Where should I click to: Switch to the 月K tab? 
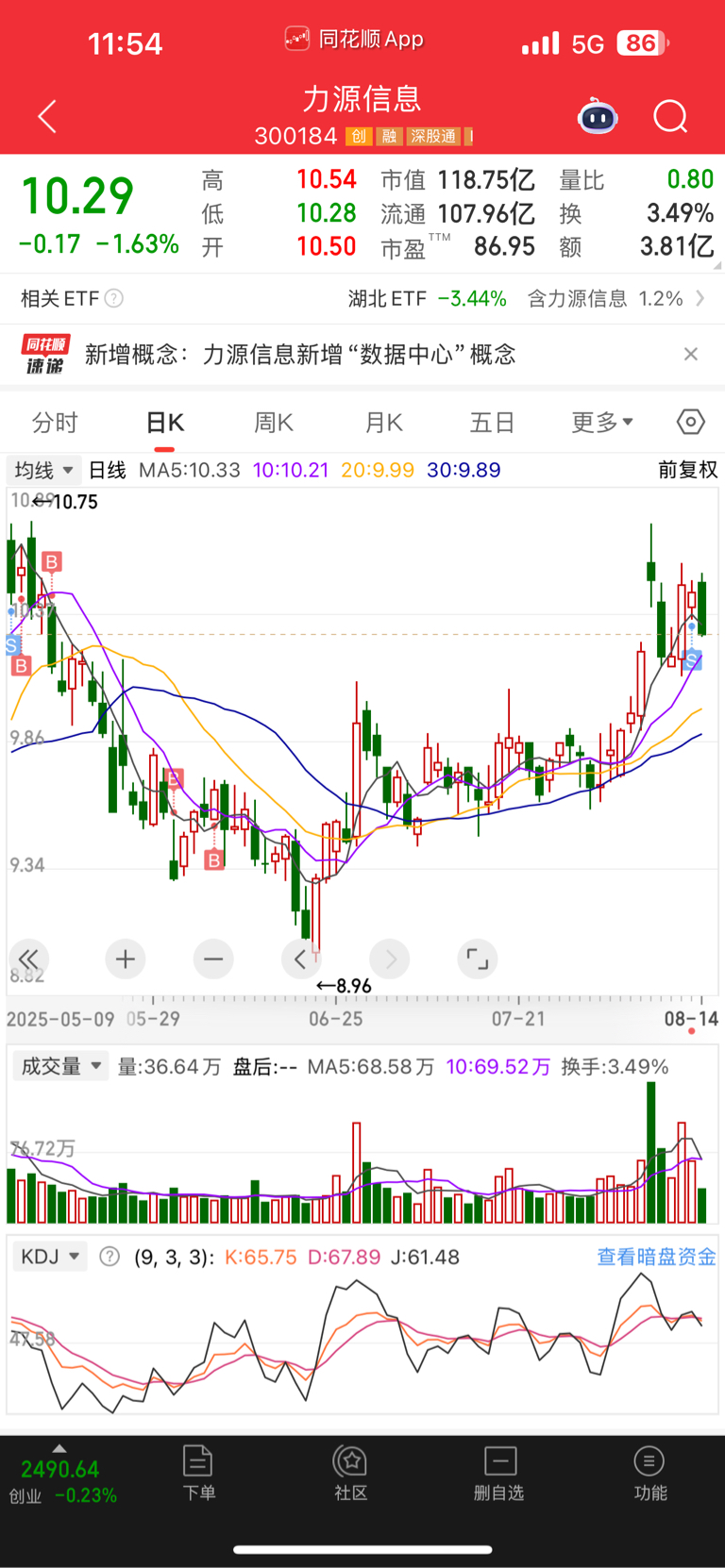tap(384, 423)
